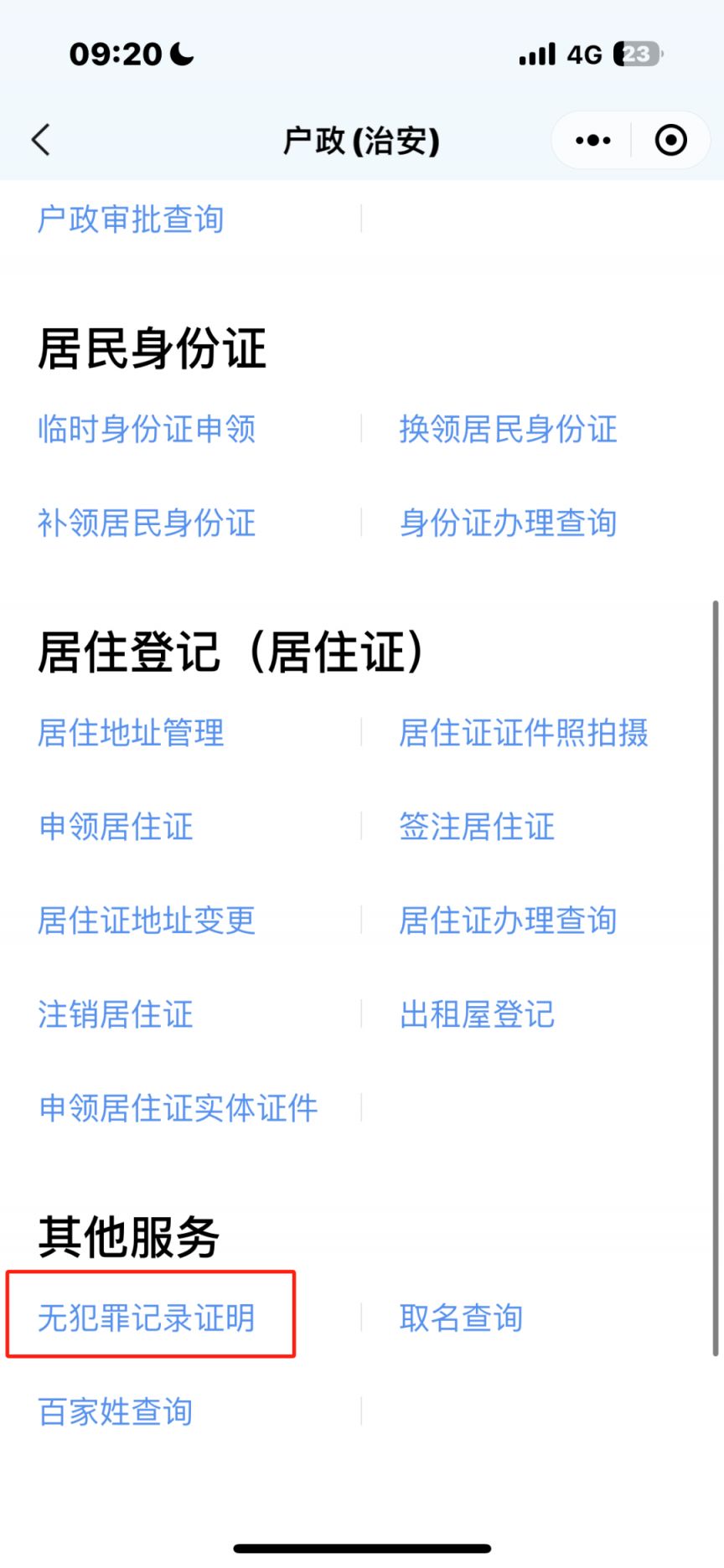Tap 注销居住证
This screenshot has width=724, height=1568.
(116, 1014)
